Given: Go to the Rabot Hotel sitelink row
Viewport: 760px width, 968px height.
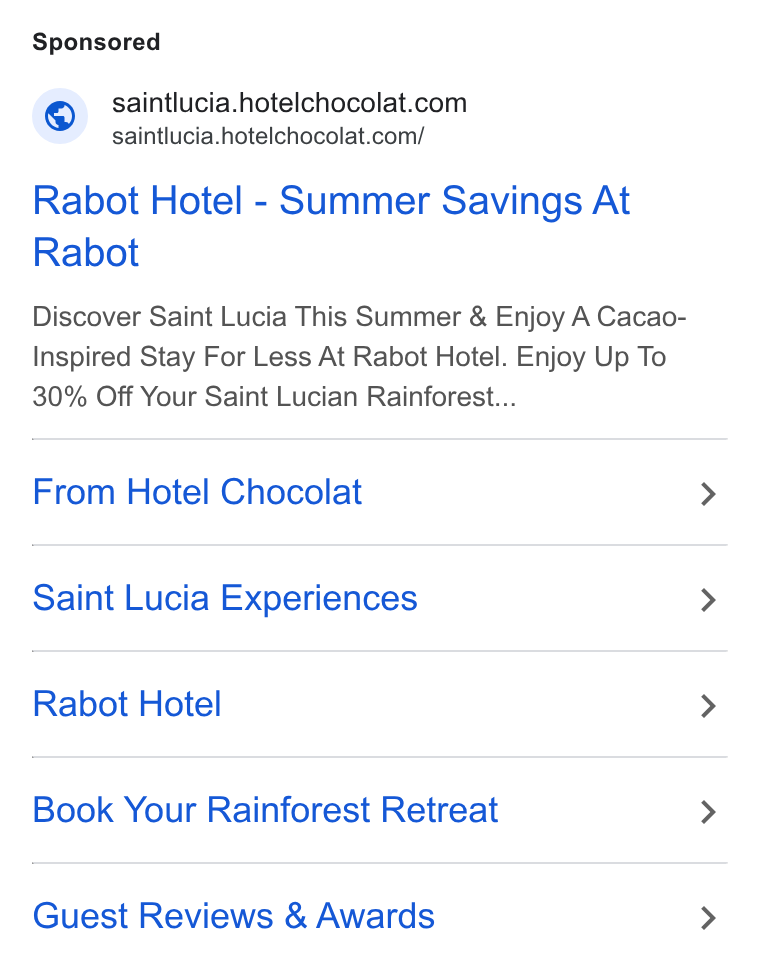Looking at the screenshot, I should [x=380, y=704].
